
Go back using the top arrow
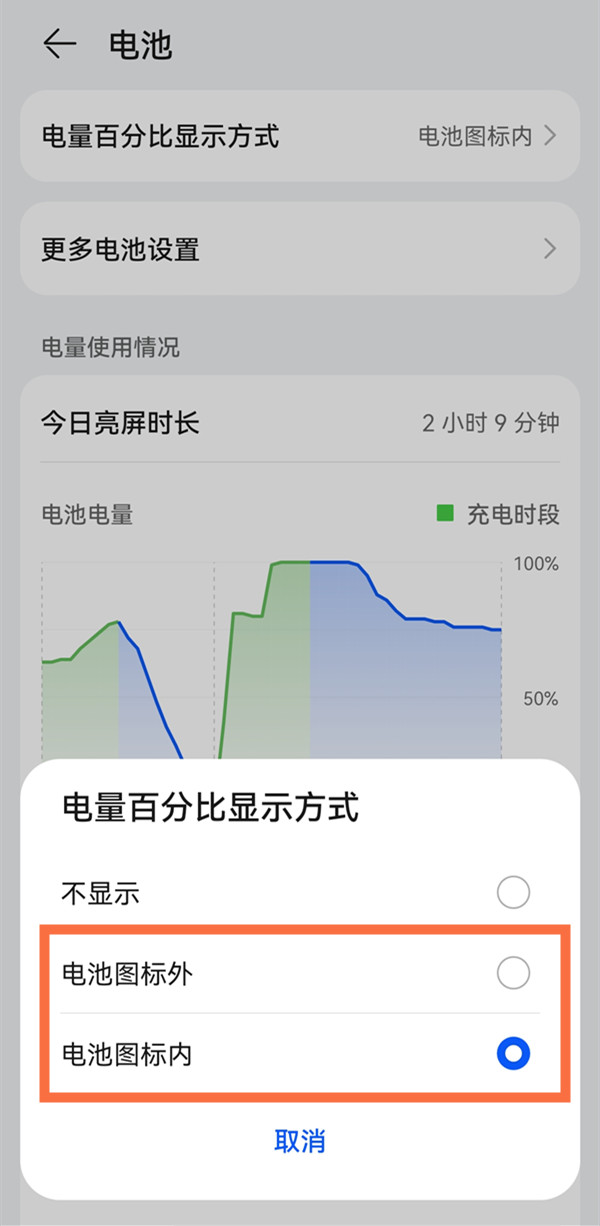(x=60, y=45)
